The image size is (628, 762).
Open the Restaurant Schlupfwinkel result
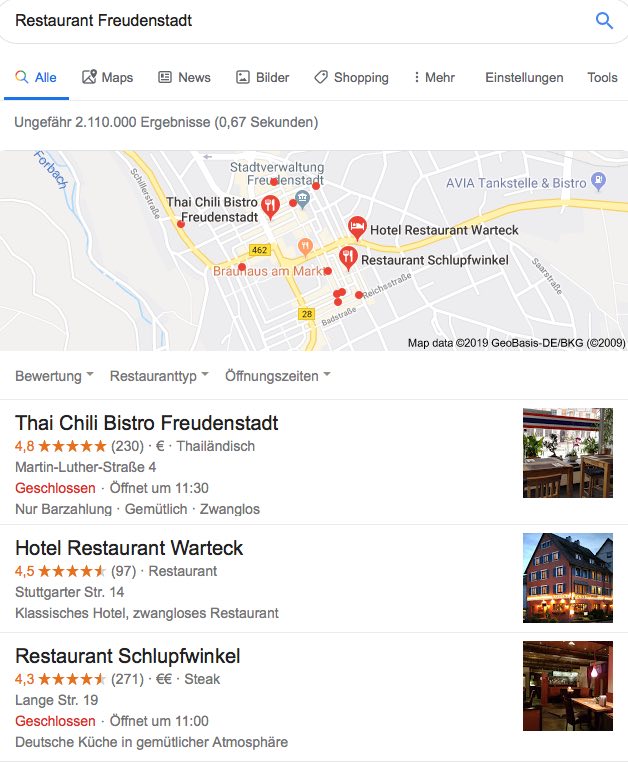click(128, 656)
